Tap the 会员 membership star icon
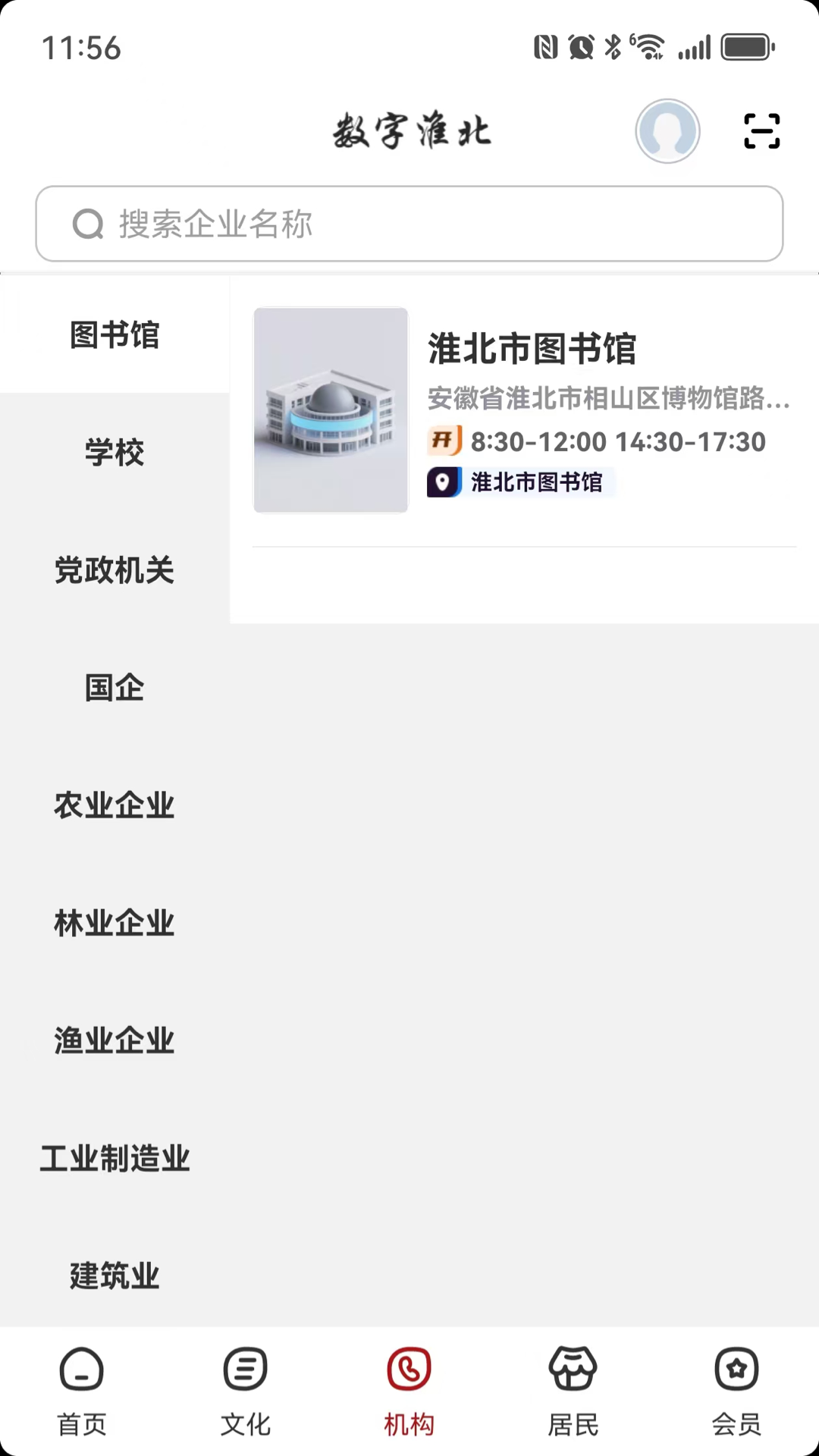 [736, 1370]
